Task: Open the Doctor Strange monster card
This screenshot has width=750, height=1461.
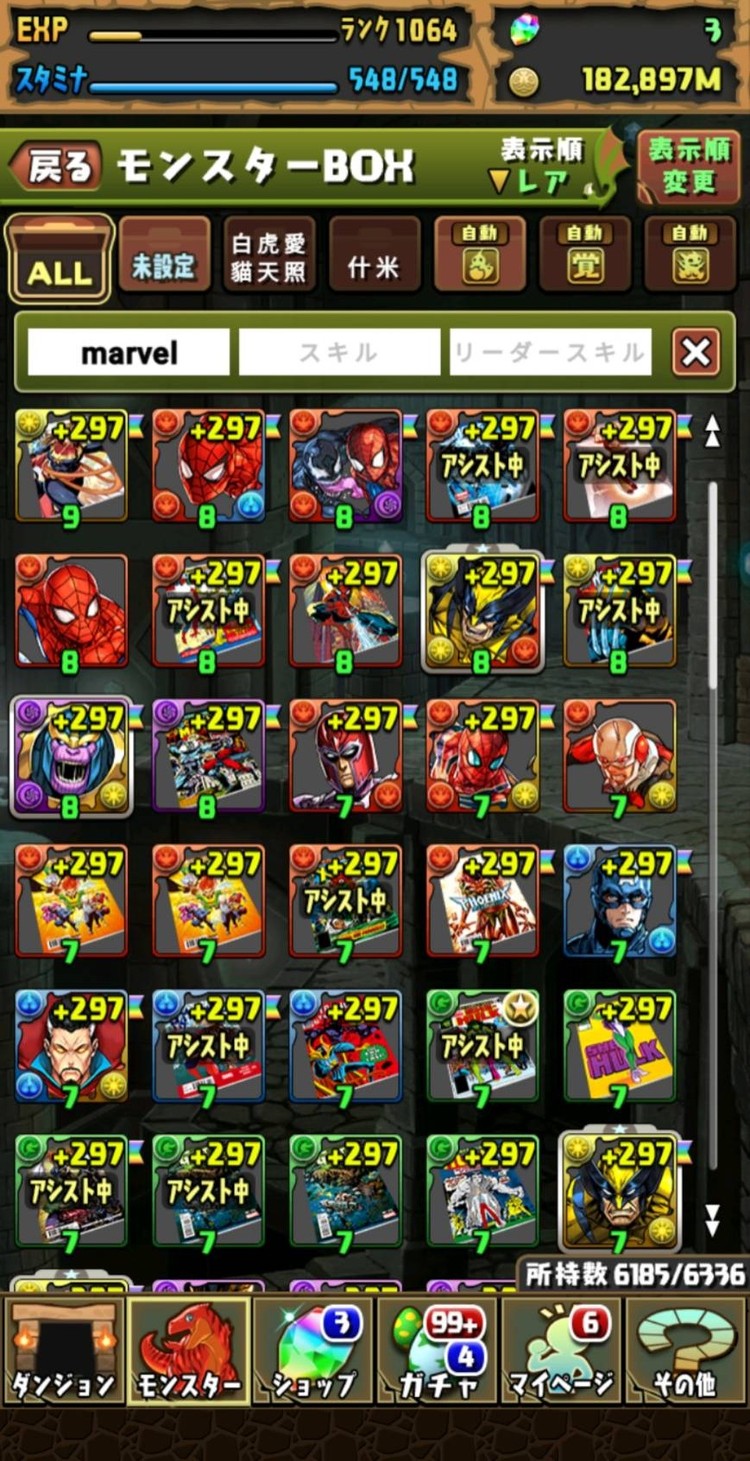Action: click(x=71, y=1046)
